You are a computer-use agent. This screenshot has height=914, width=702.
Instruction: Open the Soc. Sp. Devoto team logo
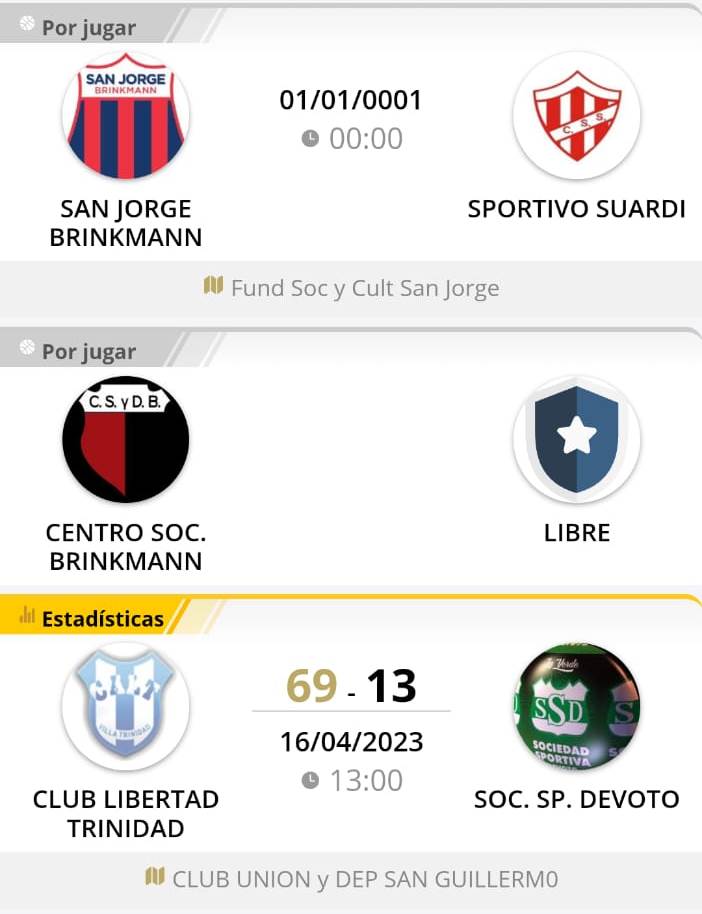(x=577, y=706)
